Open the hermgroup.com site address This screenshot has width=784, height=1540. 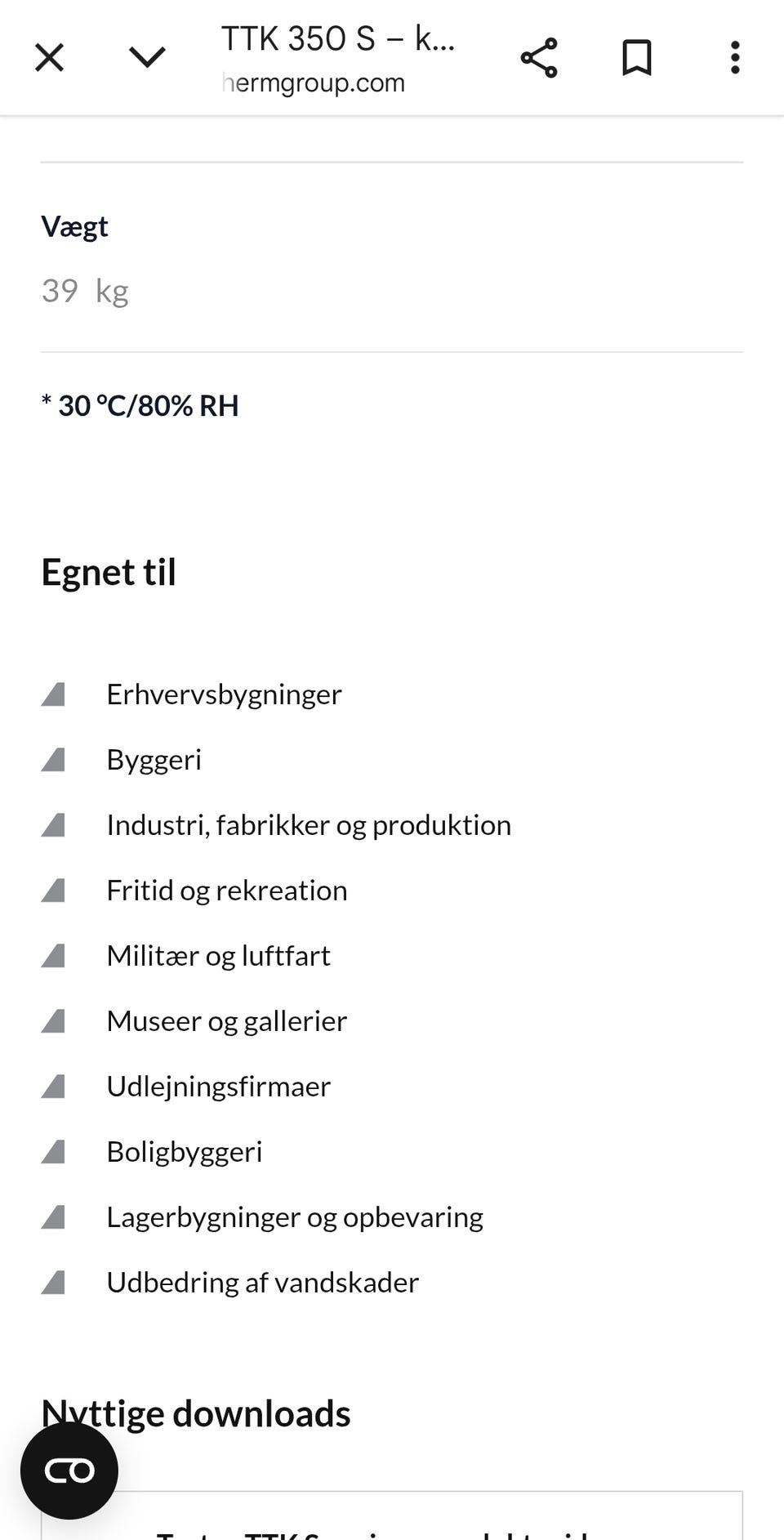(x=313, y=82)
